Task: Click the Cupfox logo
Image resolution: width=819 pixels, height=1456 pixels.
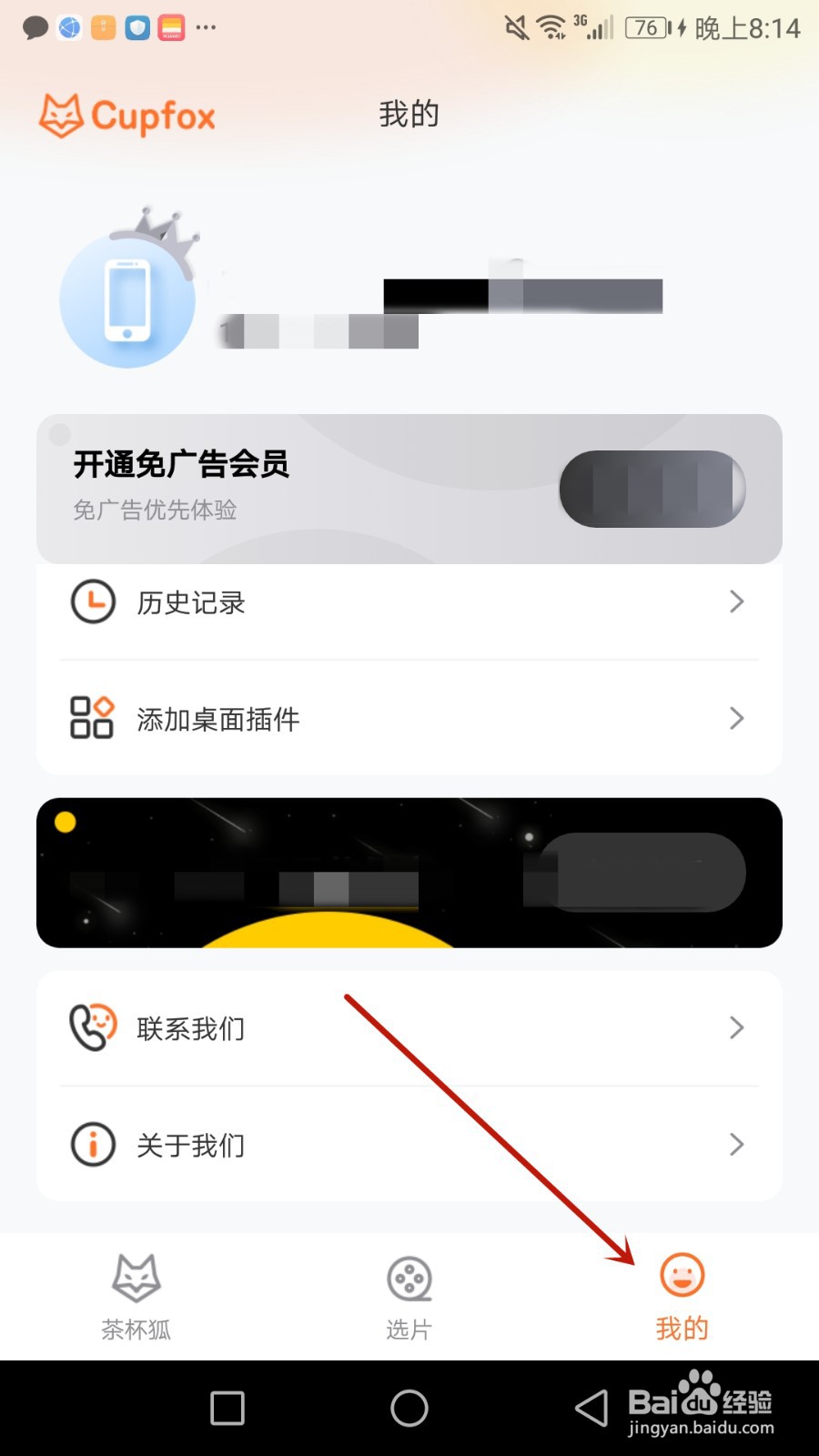Action: (x=127, y=116)
